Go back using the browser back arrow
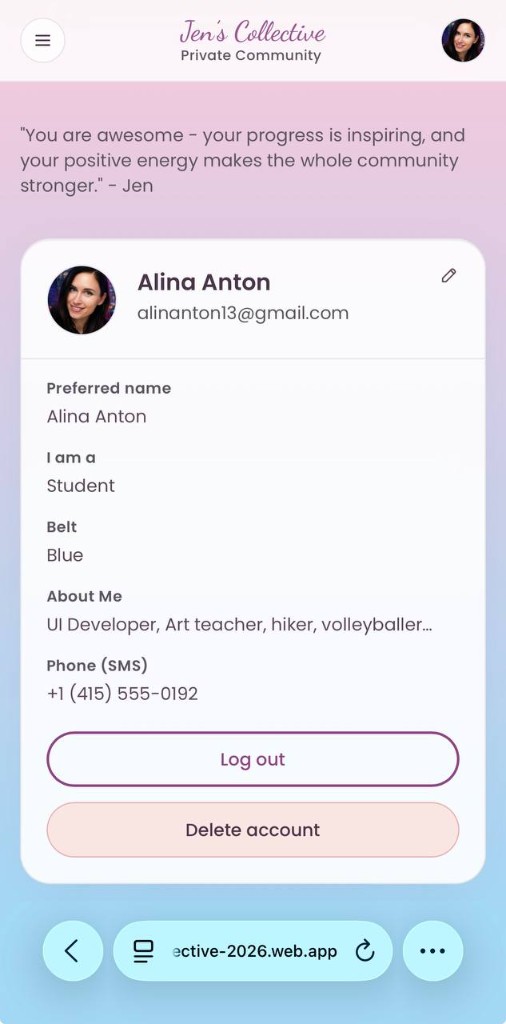The height and width of the screenshot is (1024, 506). [72, 951]
